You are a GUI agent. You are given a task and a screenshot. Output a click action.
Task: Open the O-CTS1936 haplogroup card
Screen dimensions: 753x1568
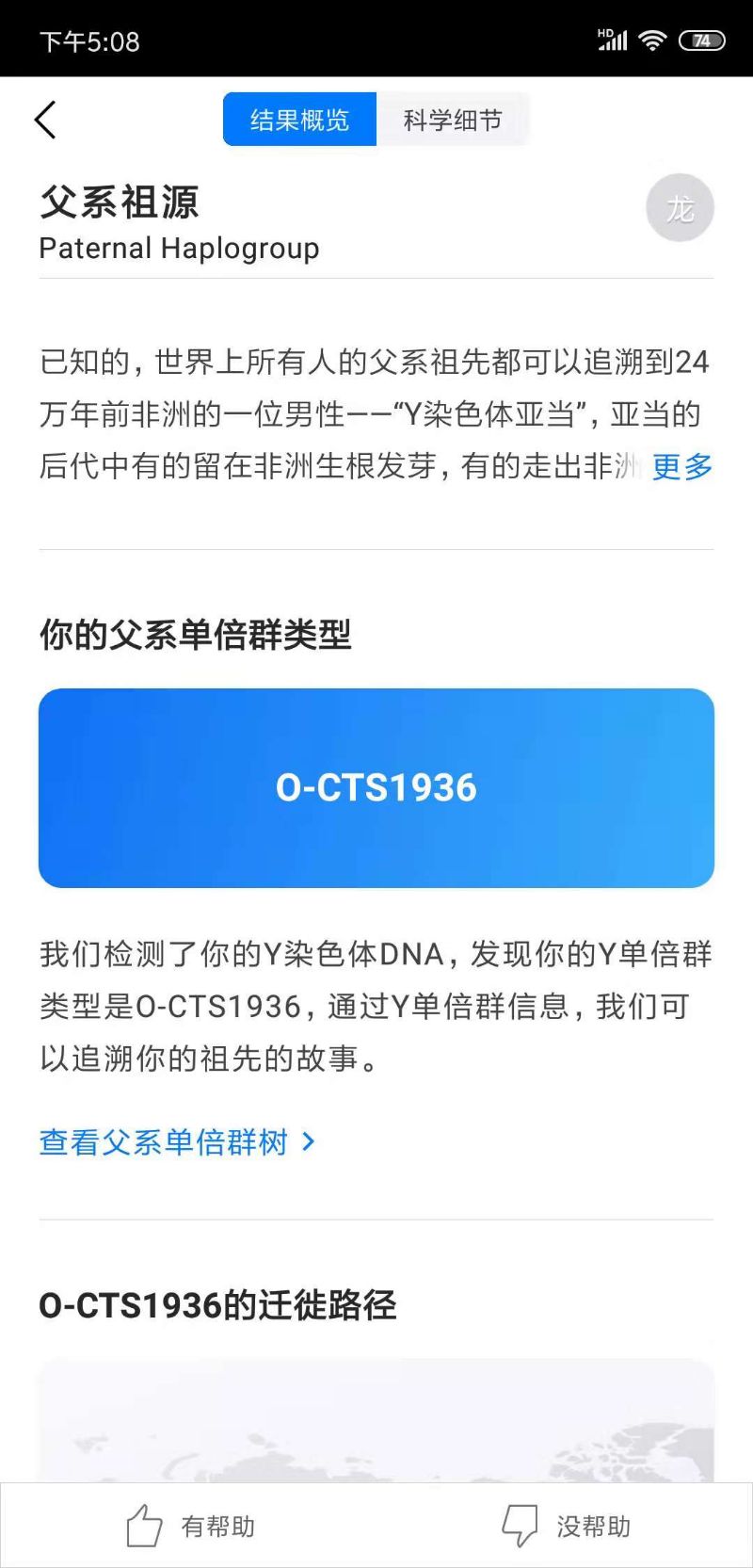(x=376, y=787)
